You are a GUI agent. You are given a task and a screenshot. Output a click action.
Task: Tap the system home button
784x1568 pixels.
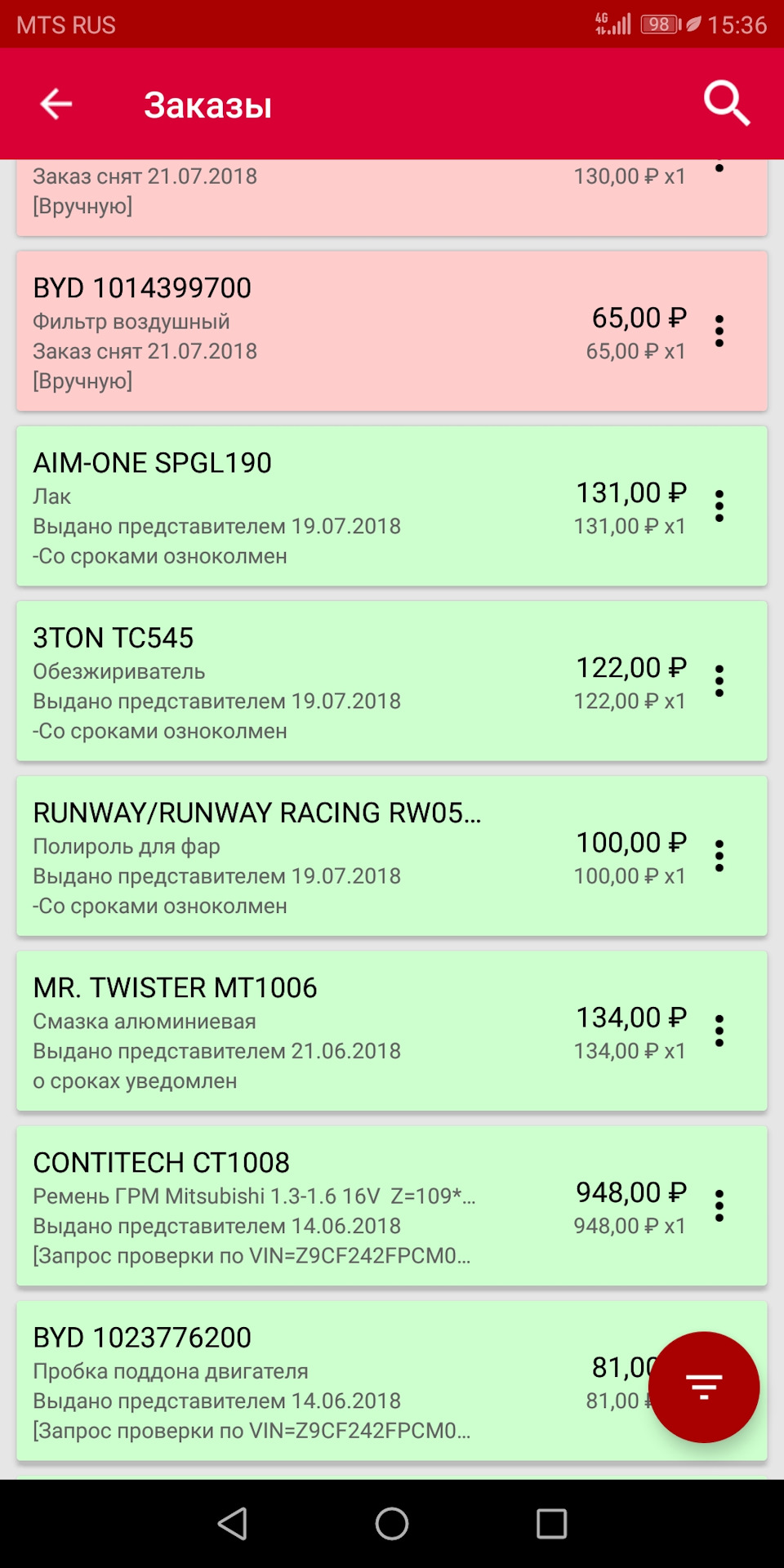click(392, 1524)
